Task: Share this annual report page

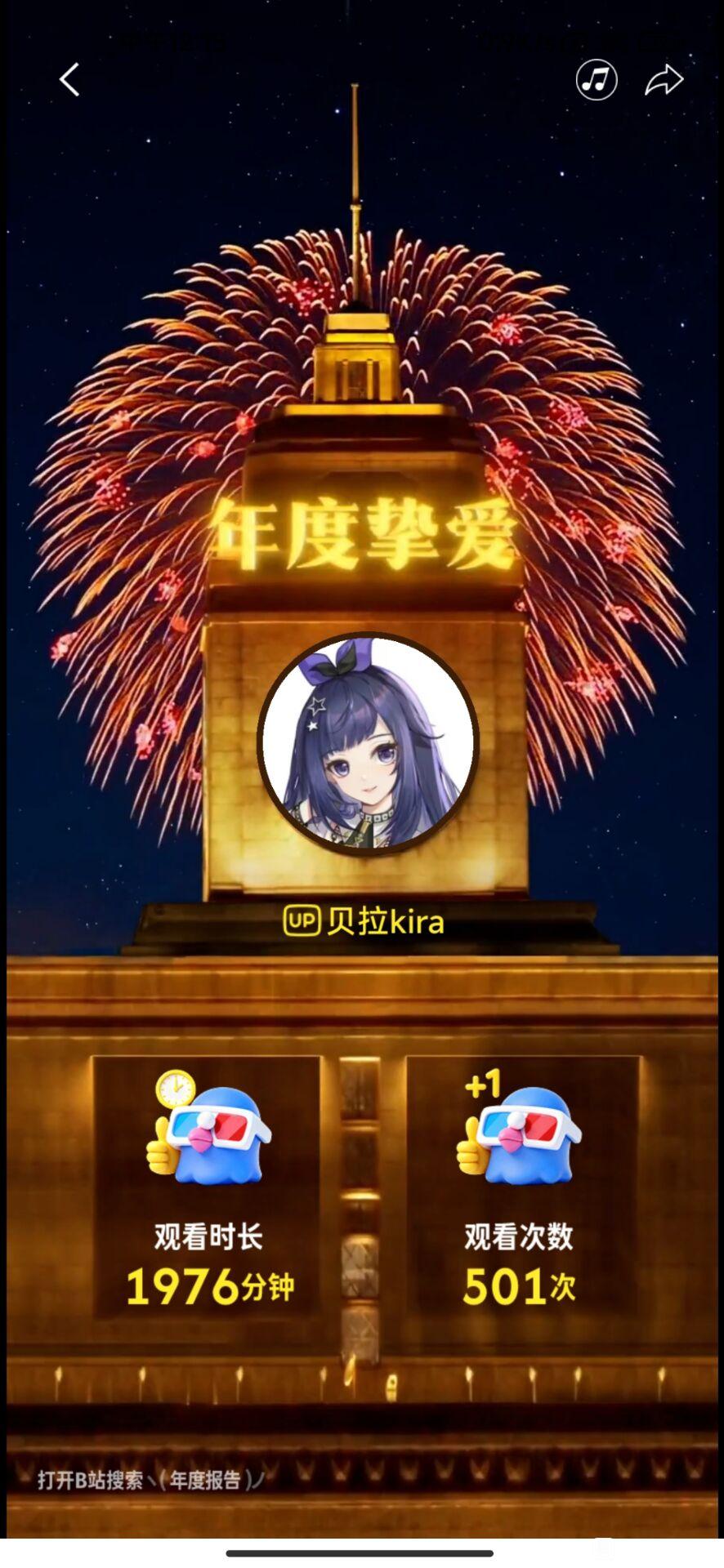Action: pos(664,80)
